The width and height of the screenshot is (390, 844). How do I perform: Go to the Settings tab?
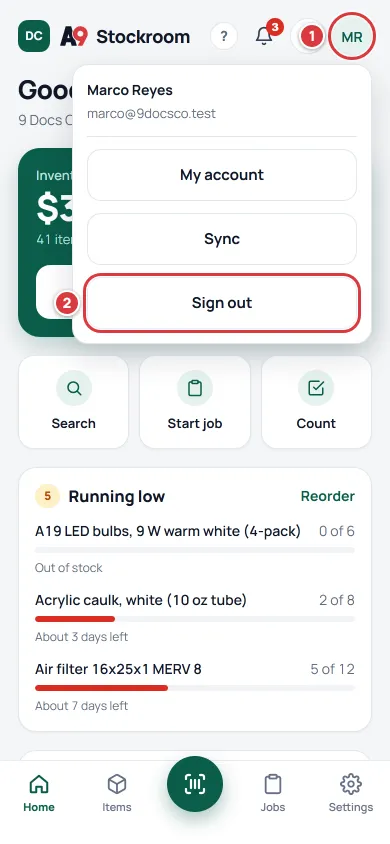click(351, 793)
